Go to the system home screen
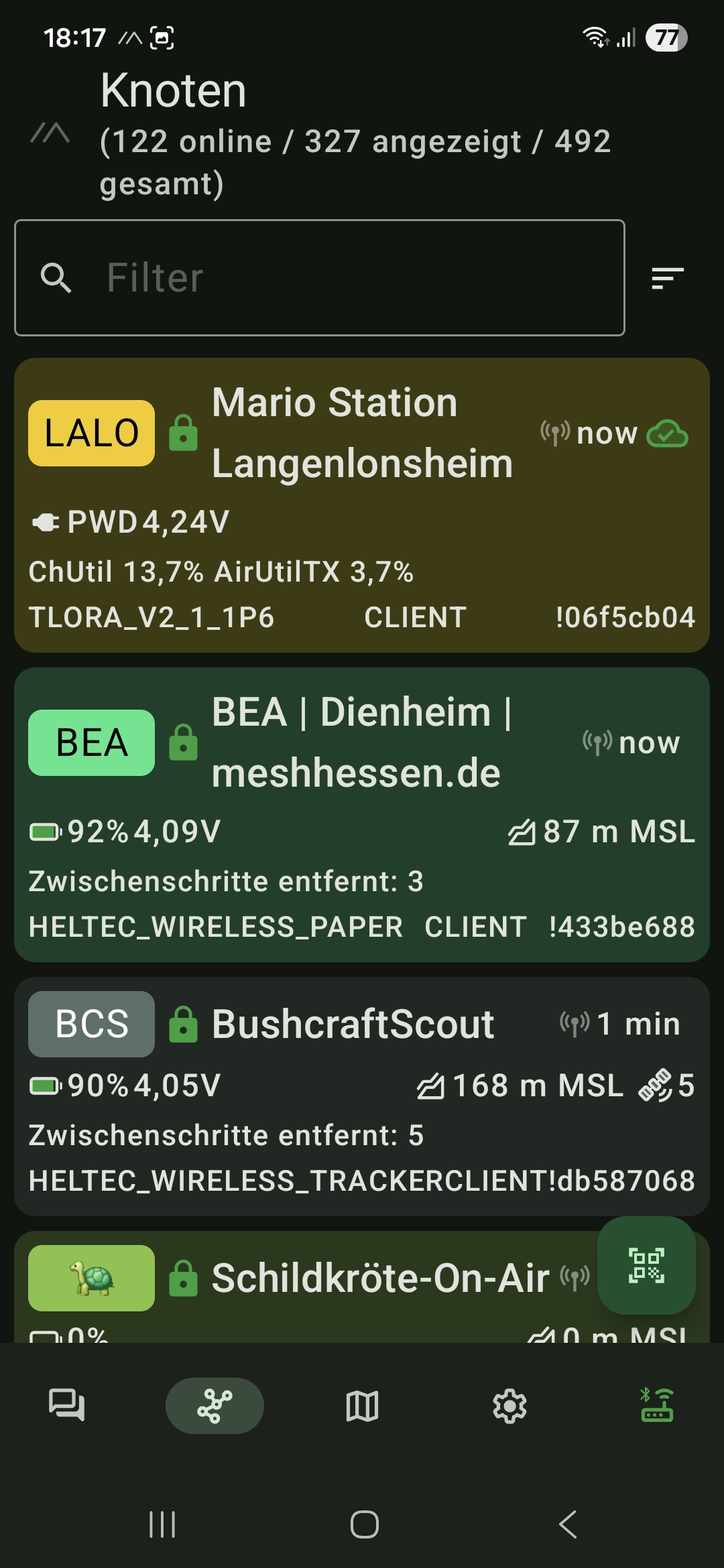 pos(364,1524)
